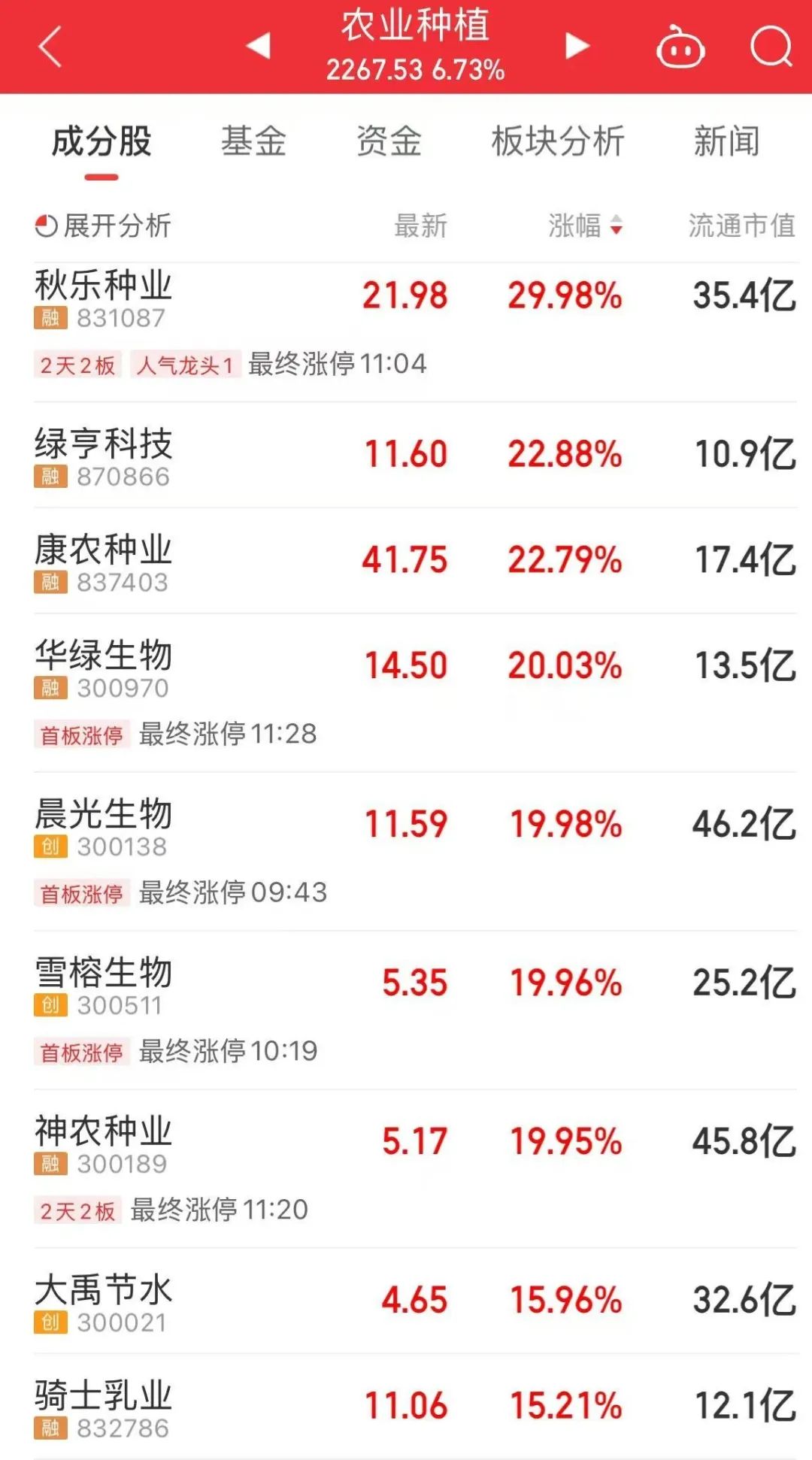Open stock 秋乐种业
812x1460 pixels.
point(104,286)
